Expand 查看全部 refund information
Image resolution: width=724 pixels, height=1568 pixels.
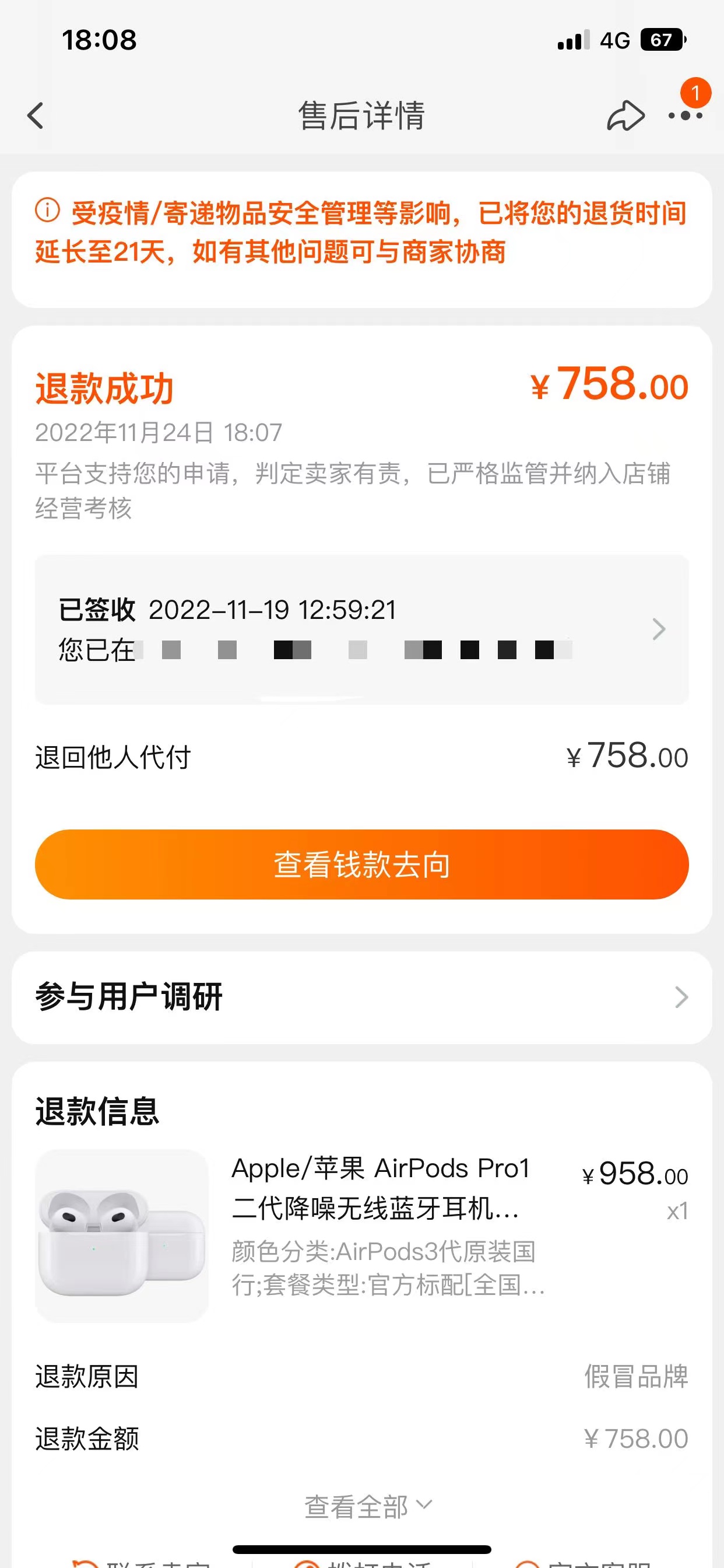(x=367, y=1507)
